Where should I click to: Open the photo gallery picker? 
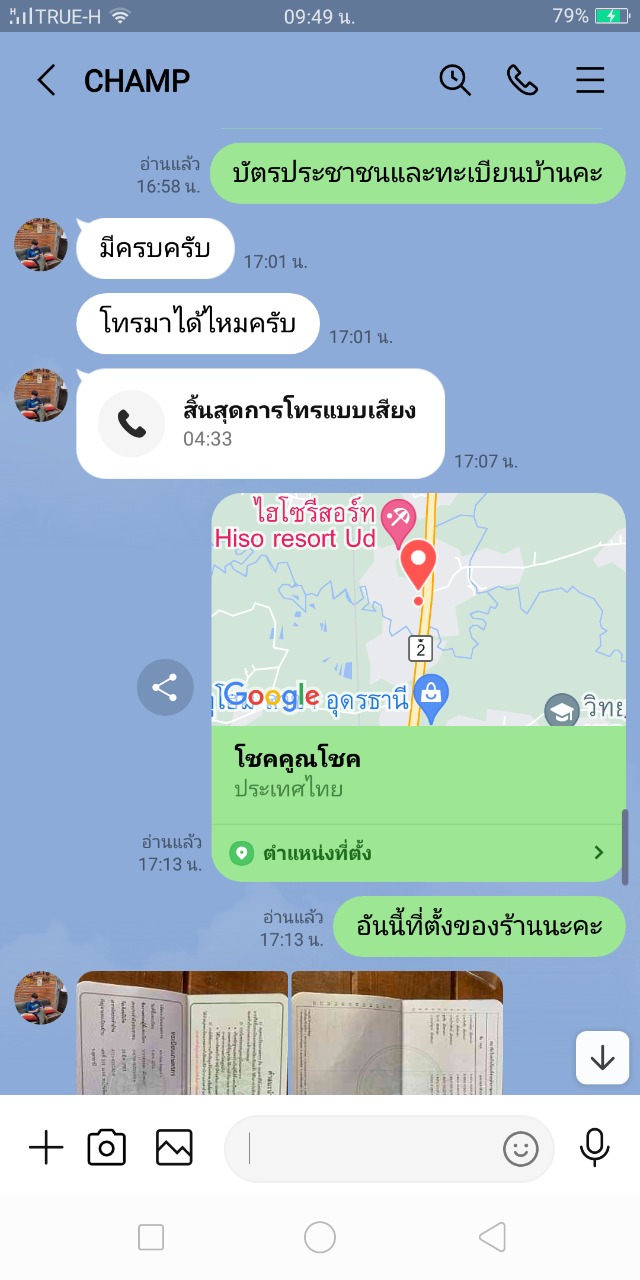pos(174,1148)
